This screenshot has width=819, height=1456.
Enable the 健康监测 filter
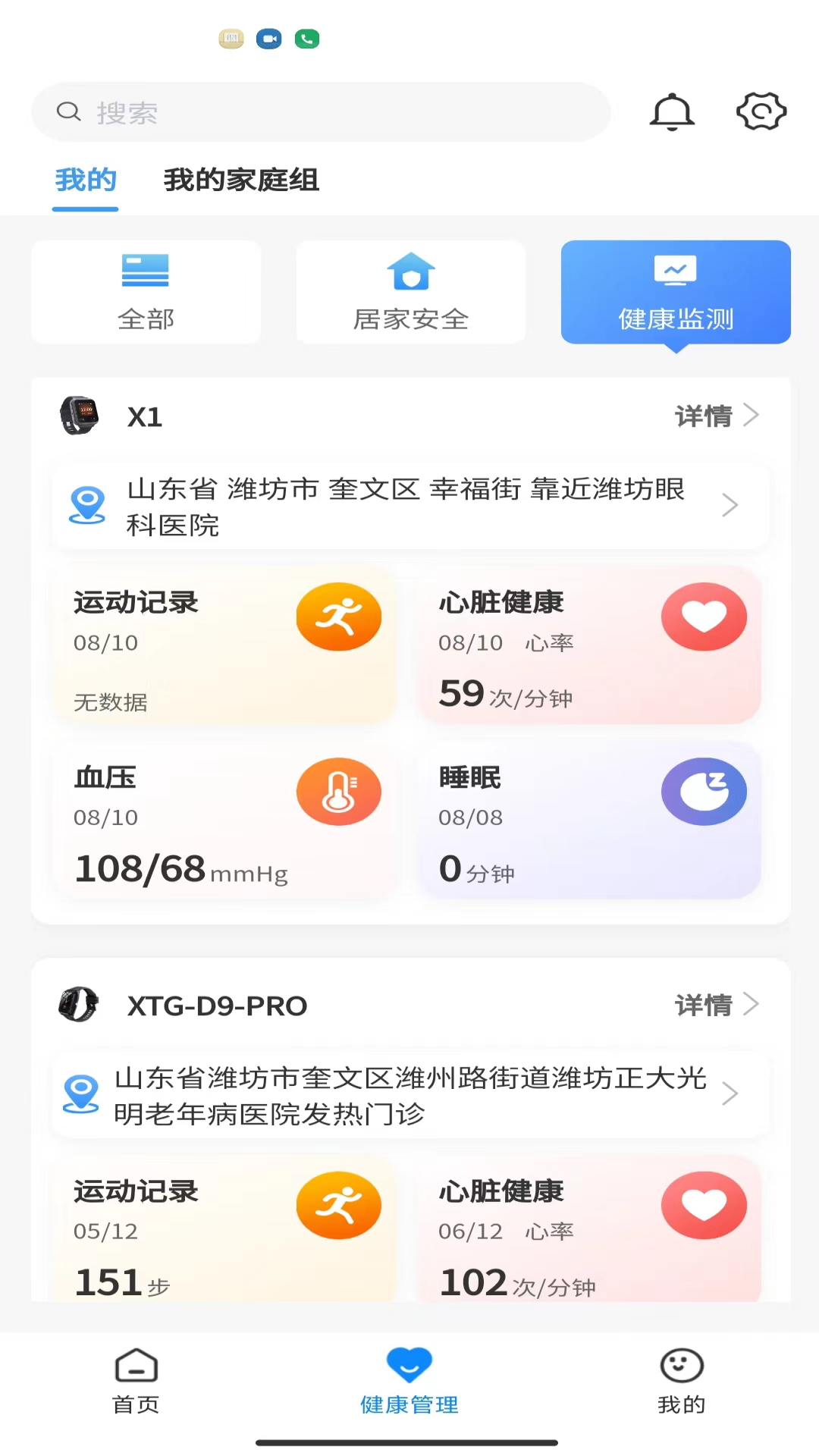point(675,292)
